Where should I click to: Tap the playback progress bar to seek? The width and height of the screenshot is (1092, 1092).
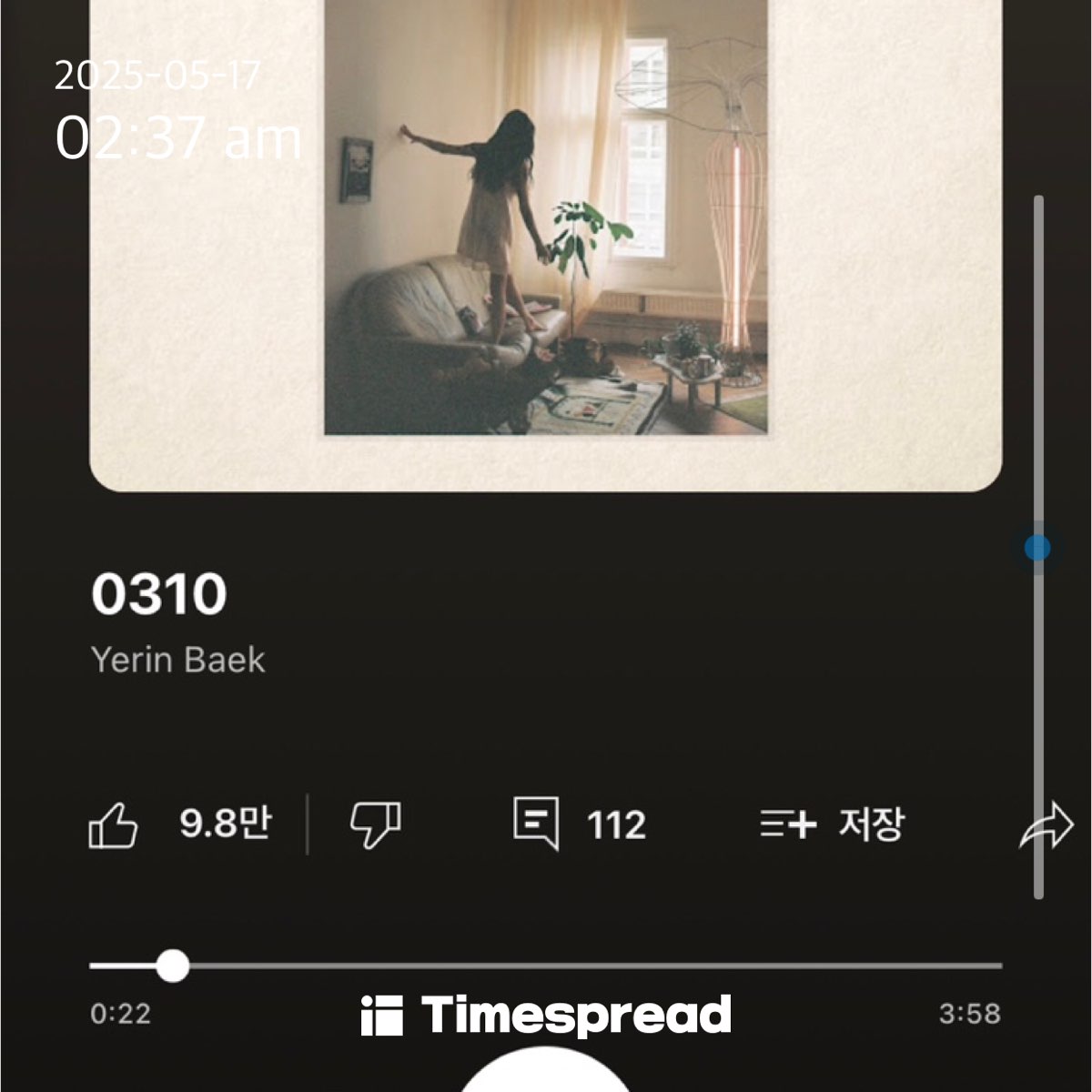[546, 966]
